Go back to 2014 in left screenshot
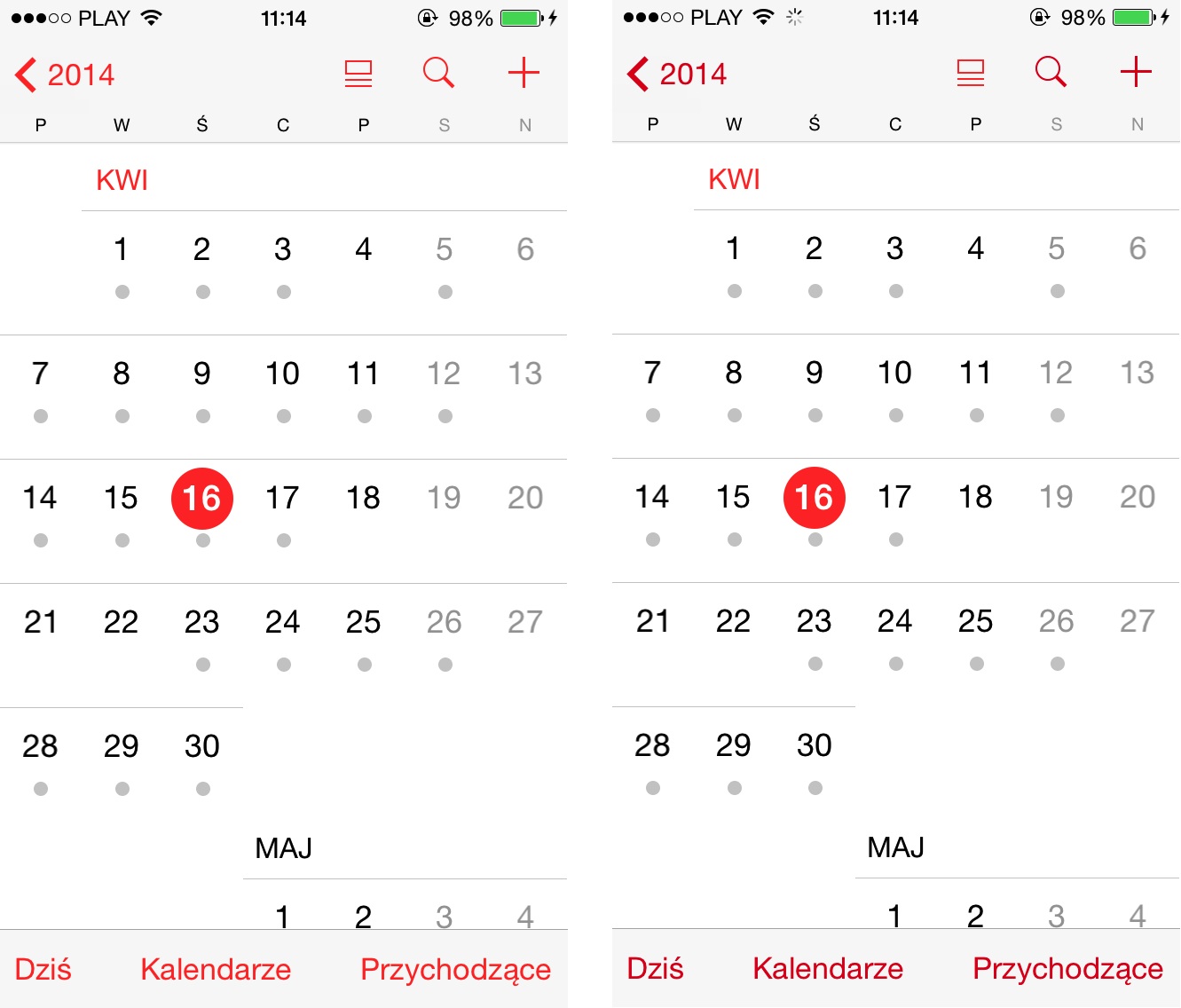The width and height of the screenshot is (1181, 1008). point(66,75)
